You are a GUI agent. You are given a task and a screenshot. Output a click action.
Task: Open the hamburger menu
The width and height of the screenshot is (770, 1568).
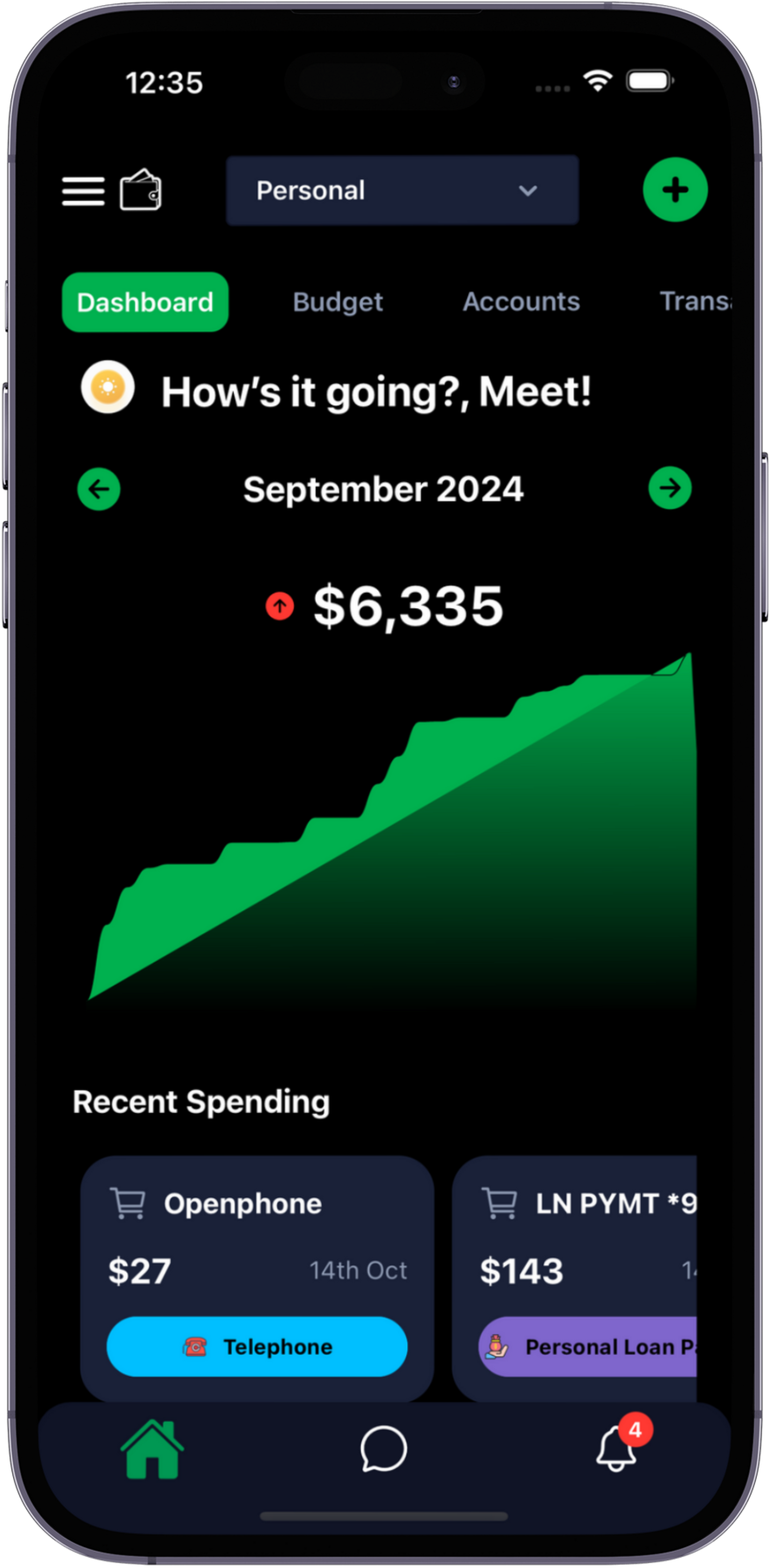[83, 191]
